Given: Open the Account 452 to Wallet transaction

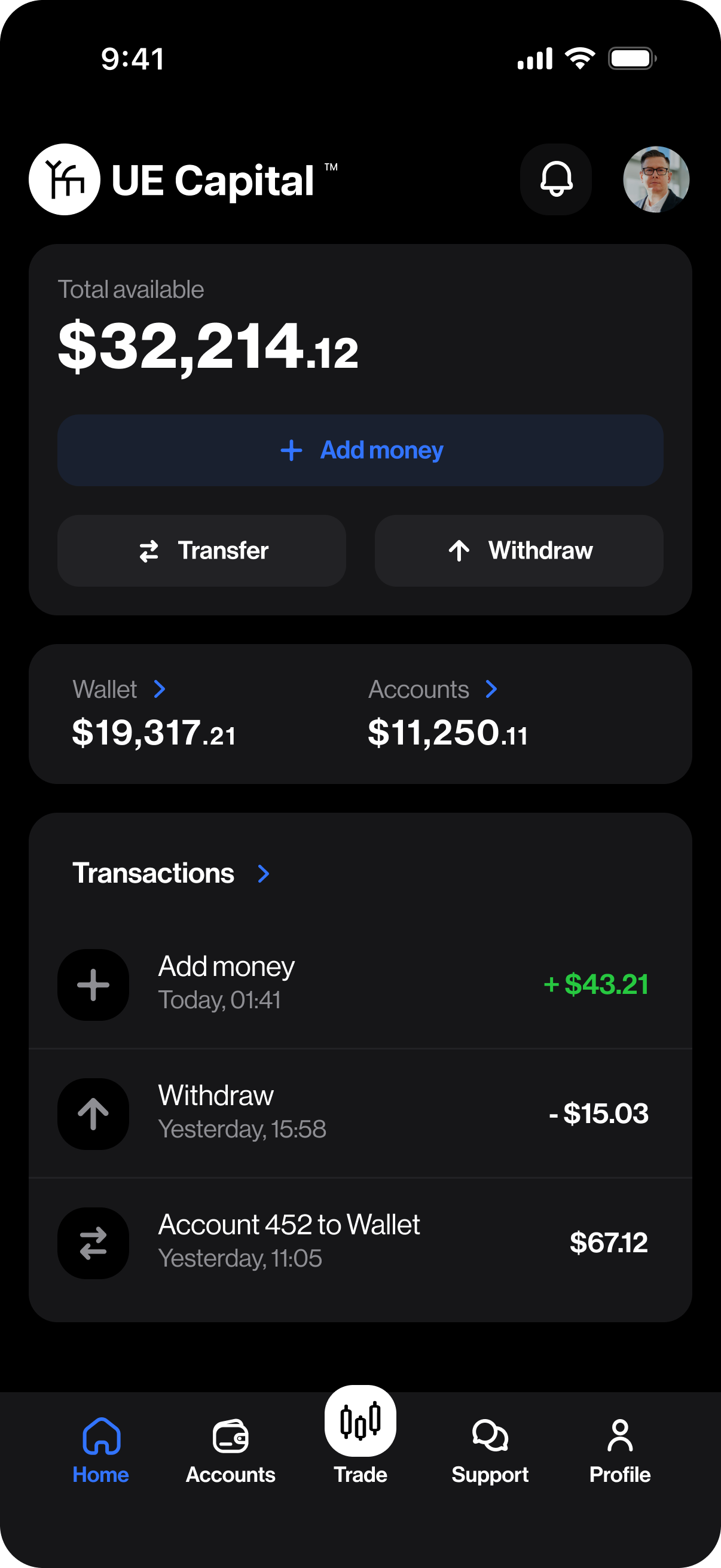Looking at the screenshot, I should tap(360, 1241).
